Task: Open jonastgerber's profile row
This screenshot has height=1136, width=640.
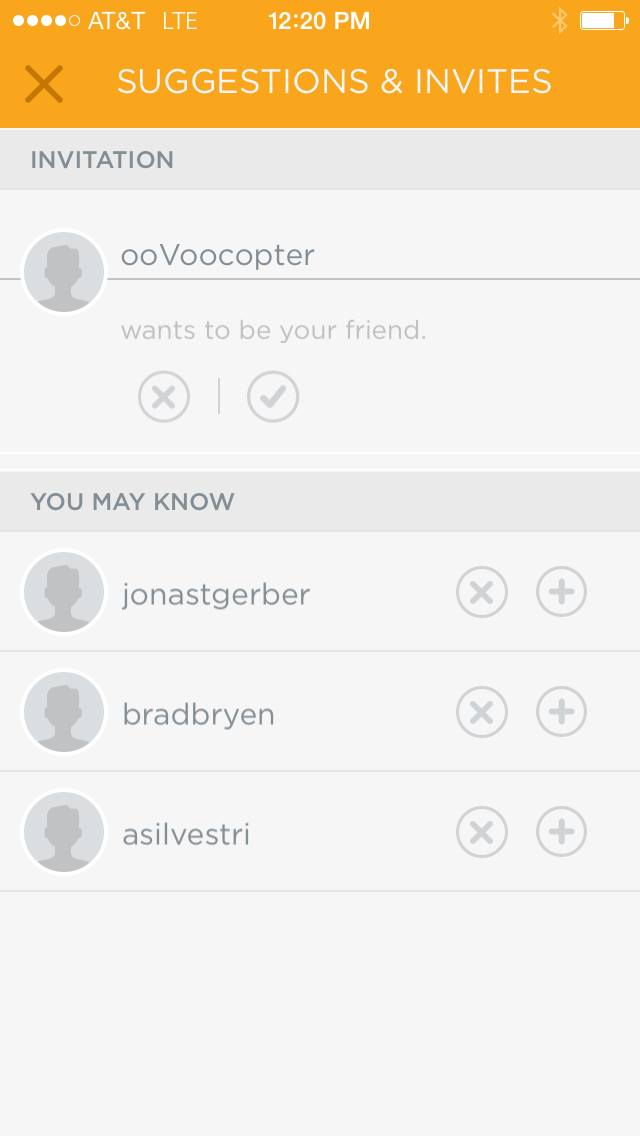Action: [x=216, y=594]
